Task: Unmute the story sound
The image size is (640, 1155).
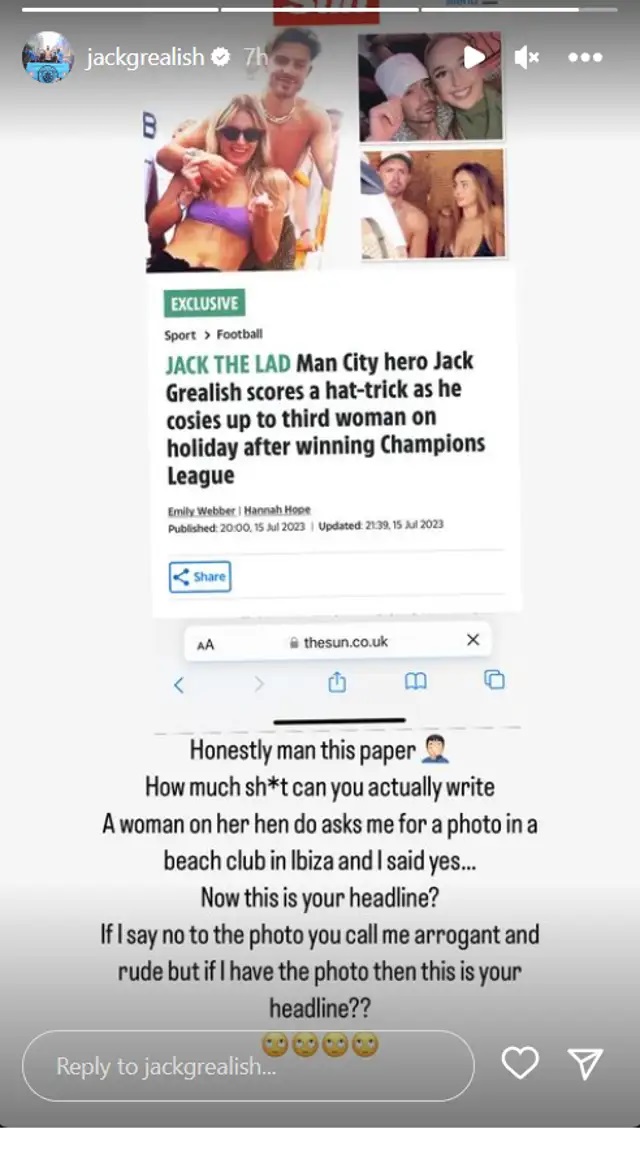Action: 527,58
